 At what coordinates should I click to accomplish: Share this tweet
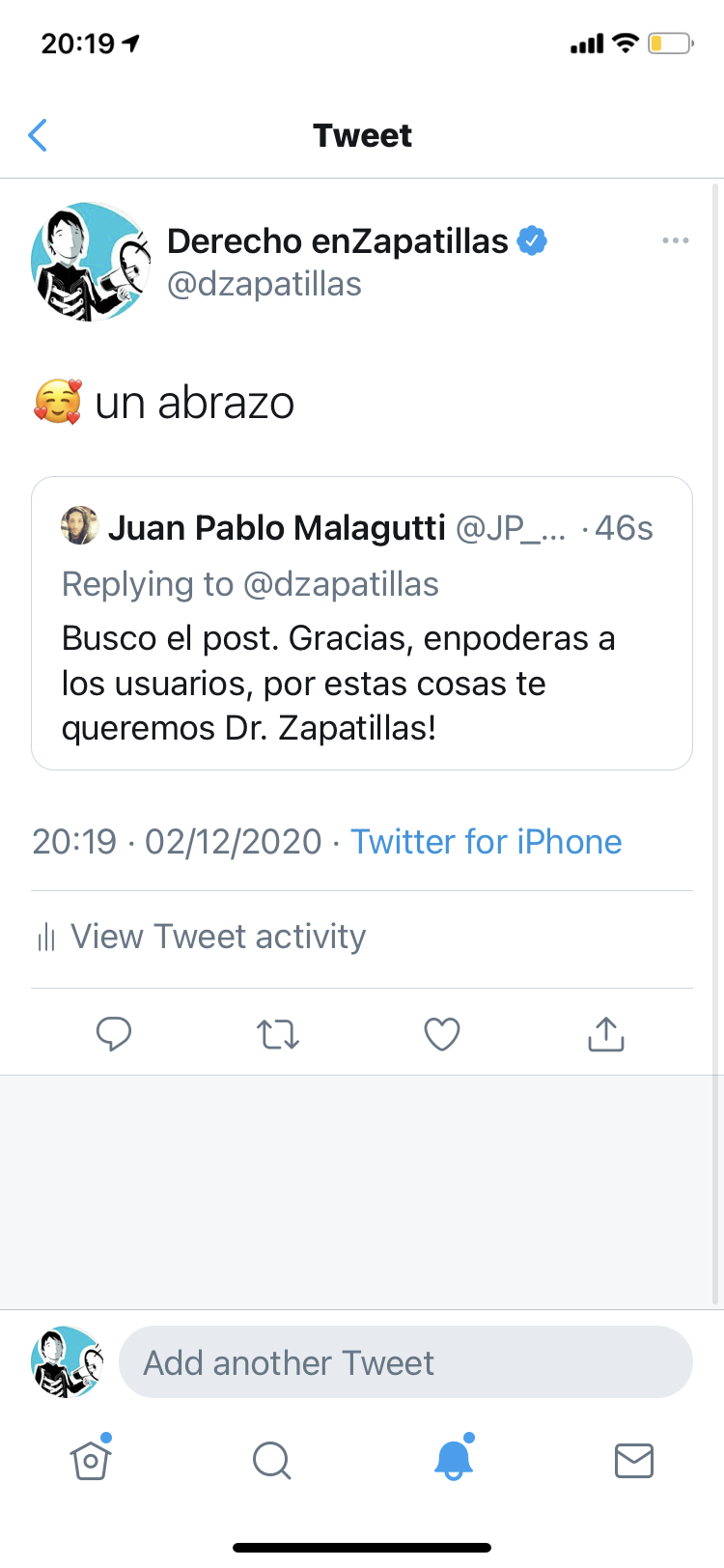pos(606,1034)
